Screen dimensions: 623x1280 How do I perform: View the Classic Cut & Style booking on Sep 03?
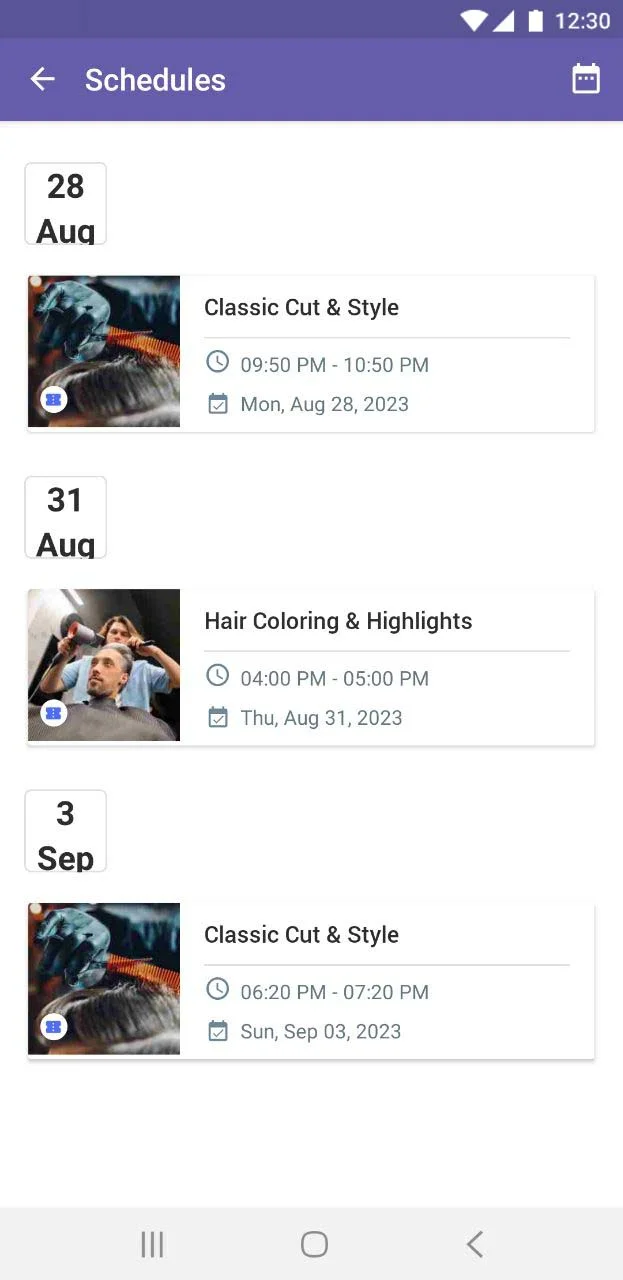311,981
